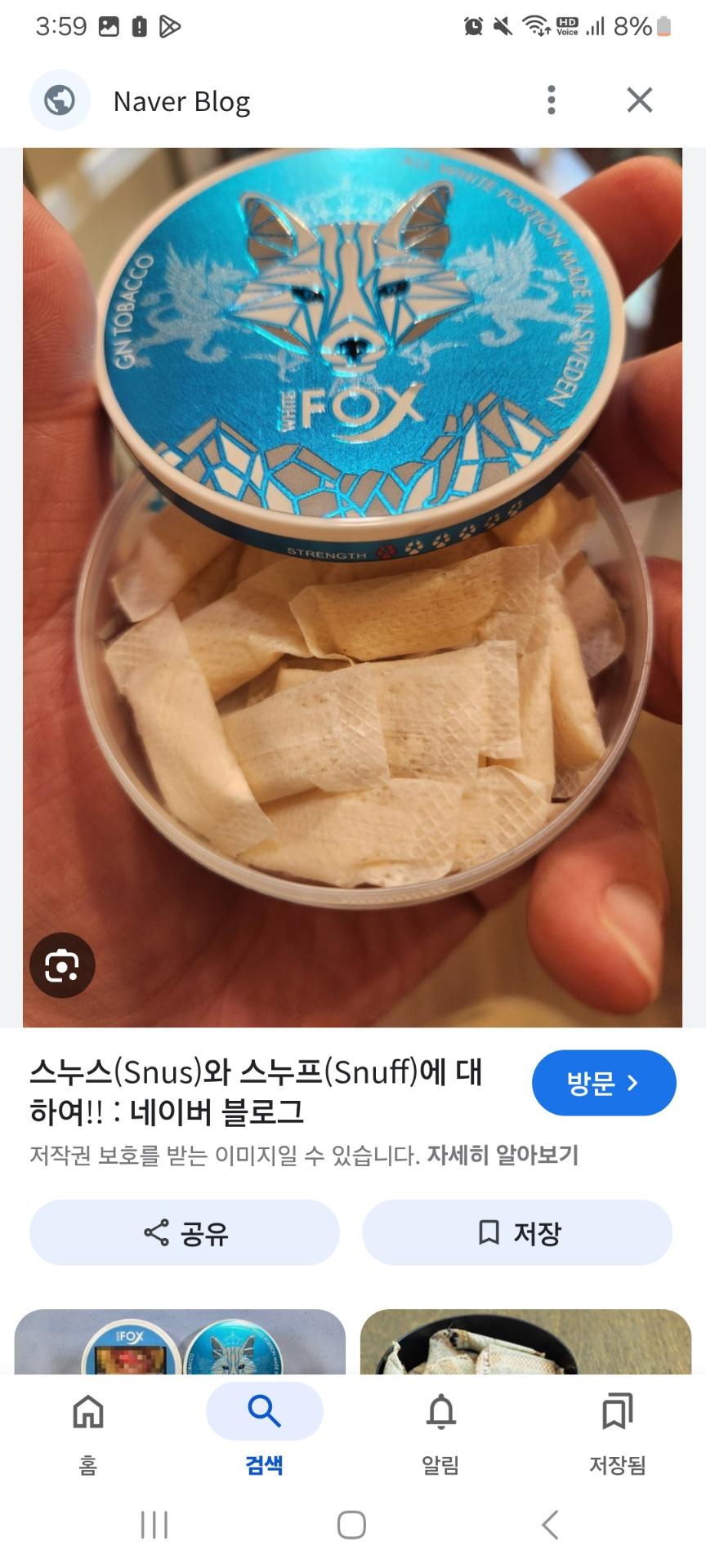Viewport: 706px width, 1568px height.
Task: Tap the 방문 visit button
Action: coord(603,1083)
